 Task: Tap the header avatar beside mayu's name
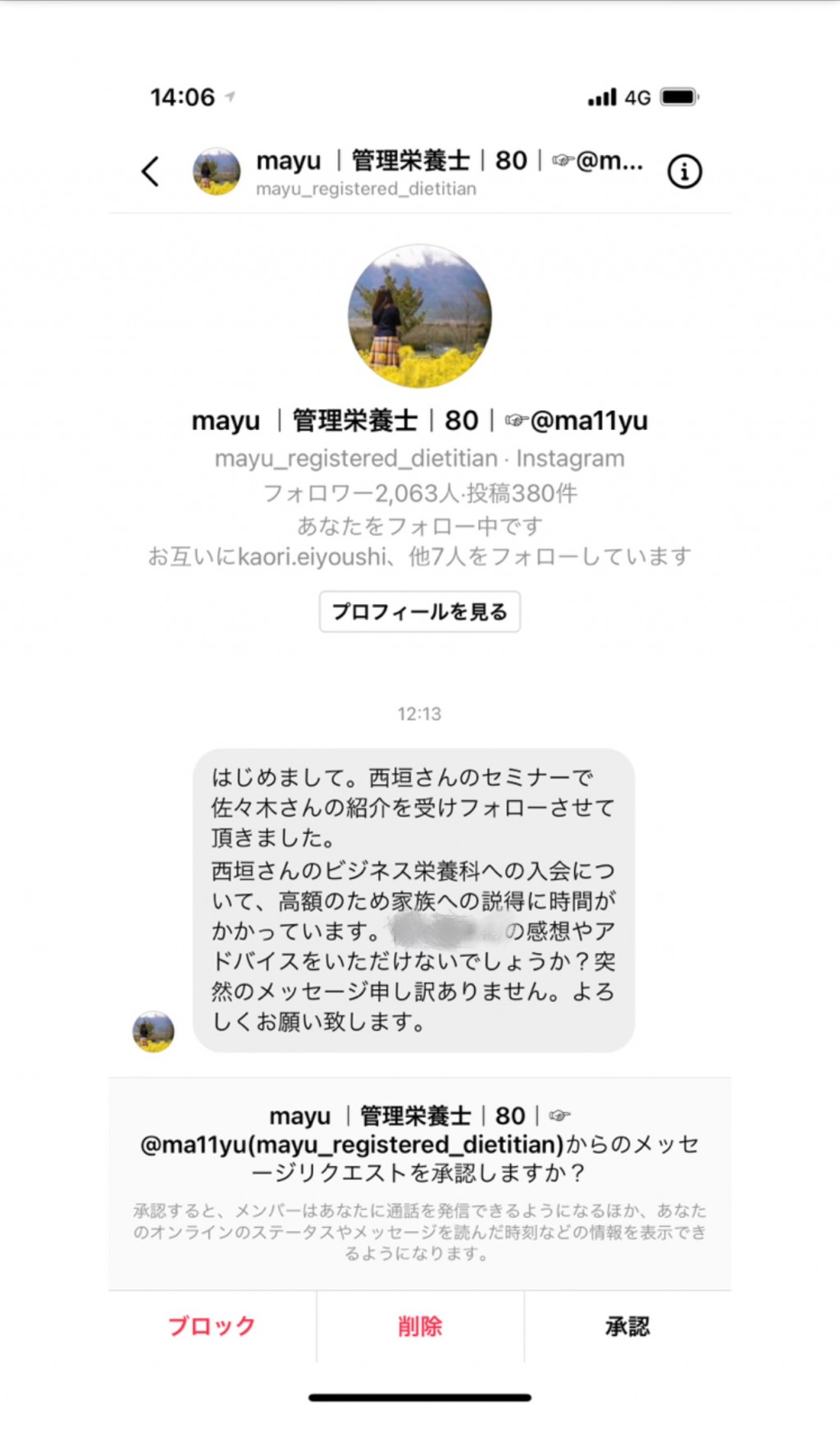pos(217,172)
